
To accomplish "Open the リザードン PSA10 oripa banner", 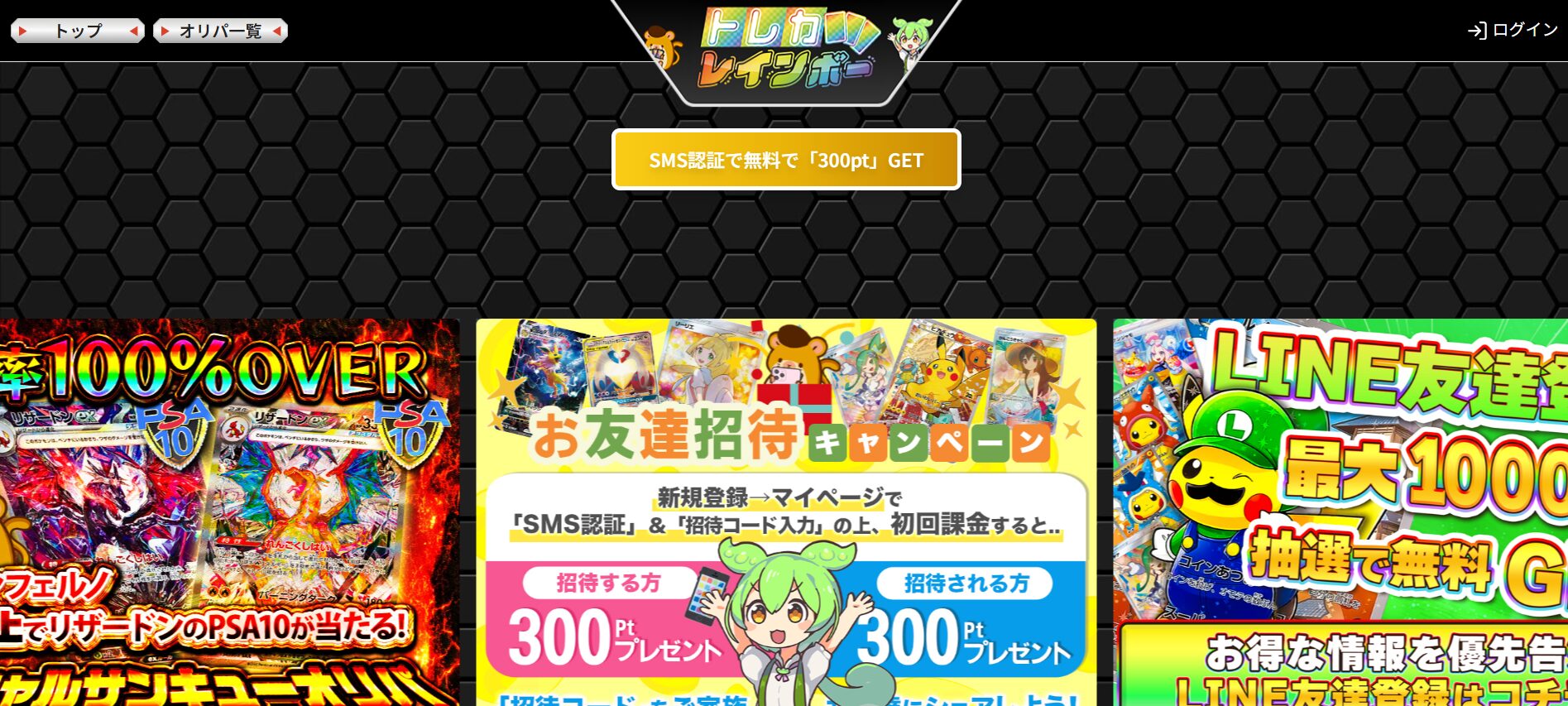I will [x=228, y=513].
